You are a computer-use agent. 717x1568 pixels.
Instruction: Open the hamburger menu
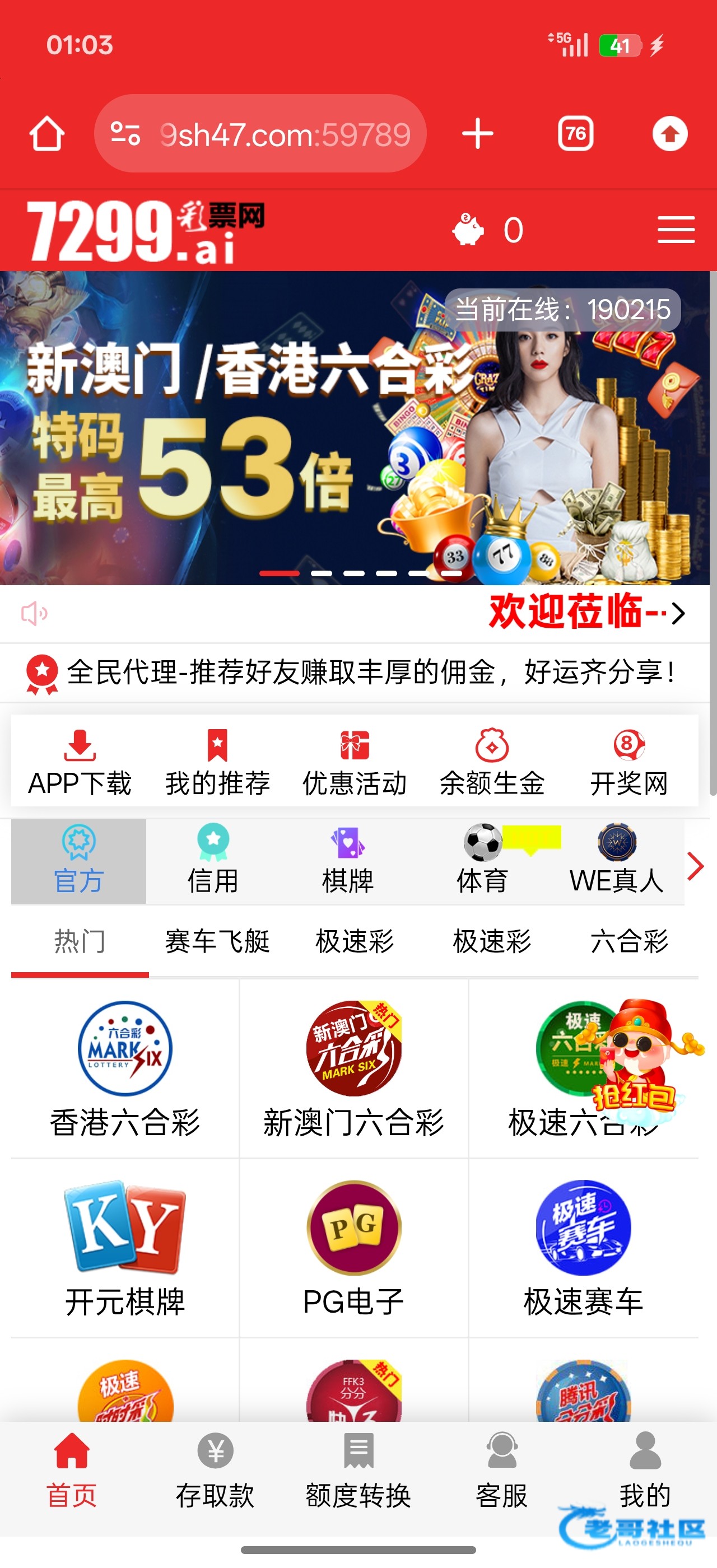click(676, 230)
